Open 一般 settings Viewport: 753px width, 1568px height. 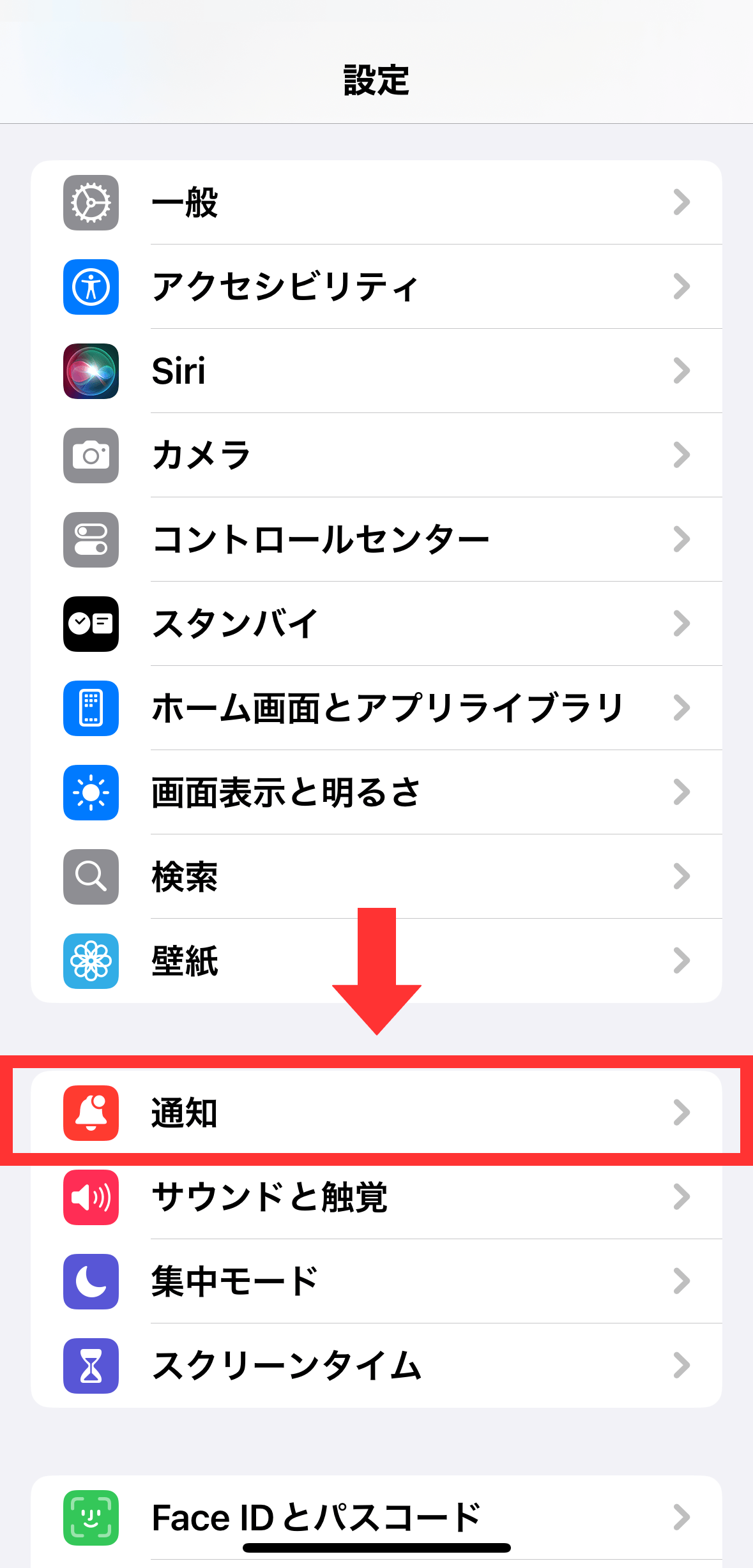[376, 202]
